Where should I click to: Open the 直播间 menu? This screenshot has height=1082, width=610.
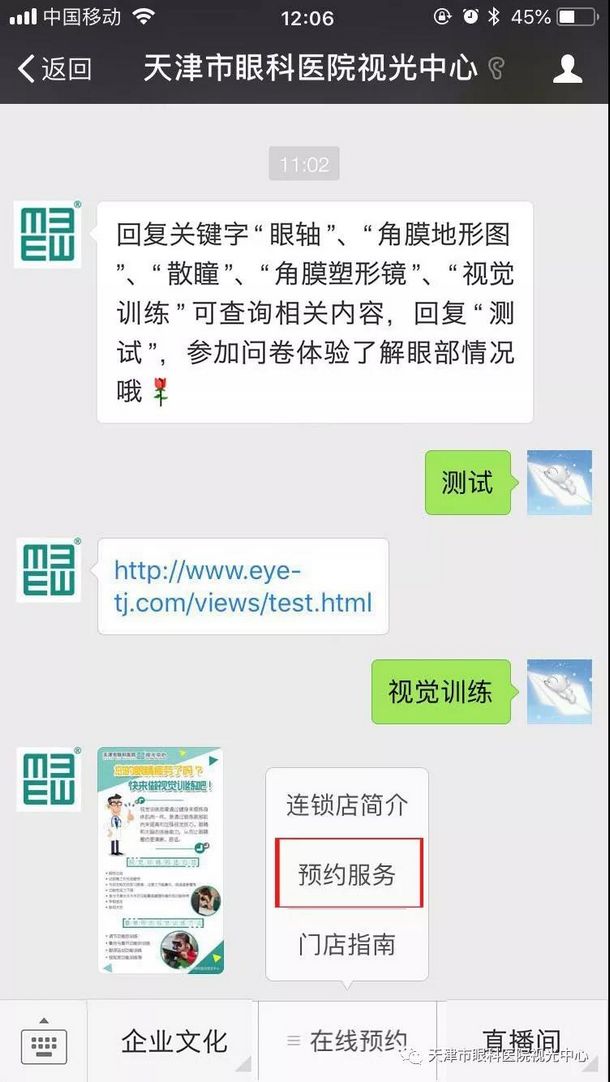tap(522, 1042)
